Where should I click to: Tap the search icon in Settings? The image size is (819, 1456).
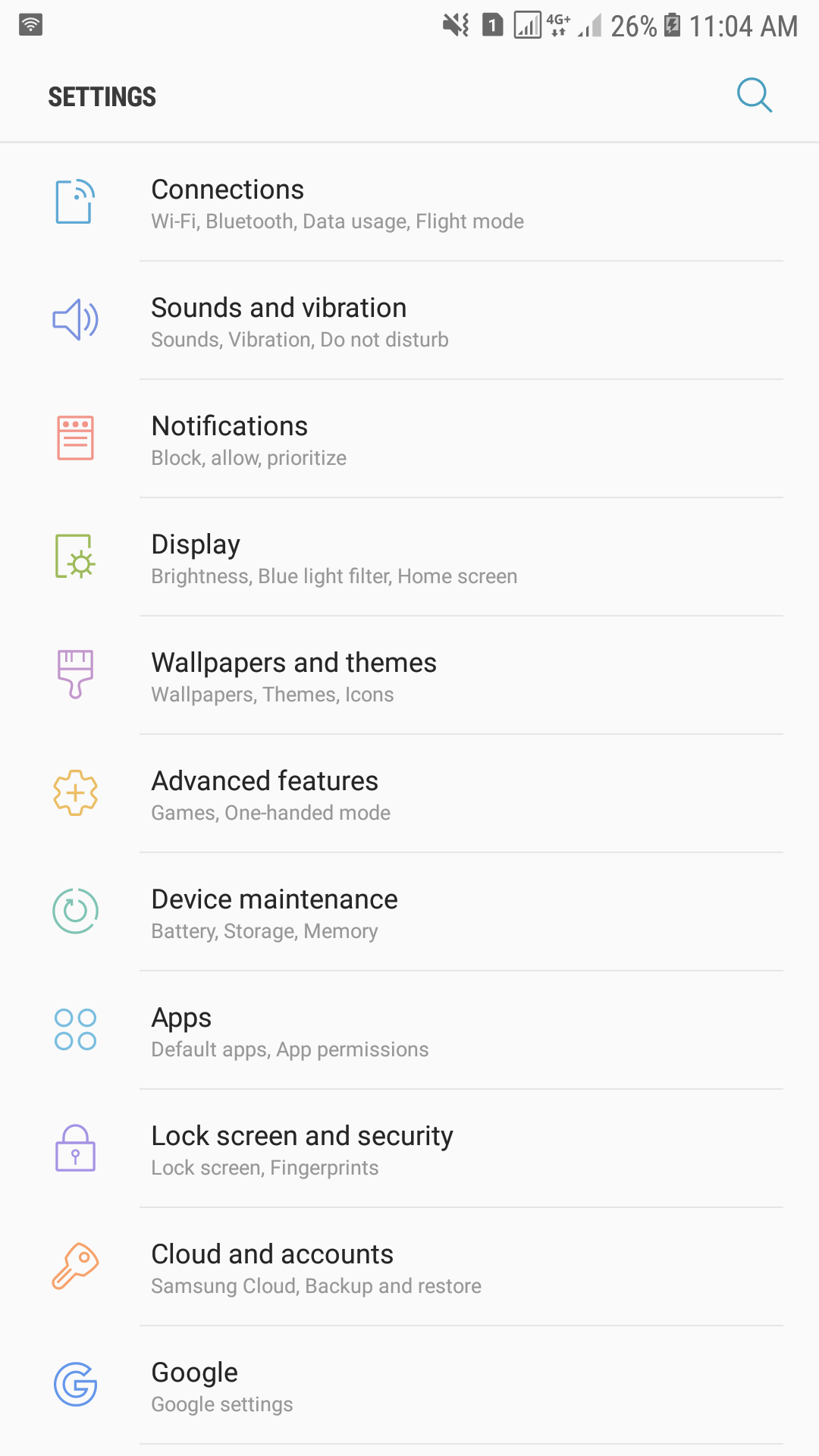pyautogui.click(x=755, y=96)
